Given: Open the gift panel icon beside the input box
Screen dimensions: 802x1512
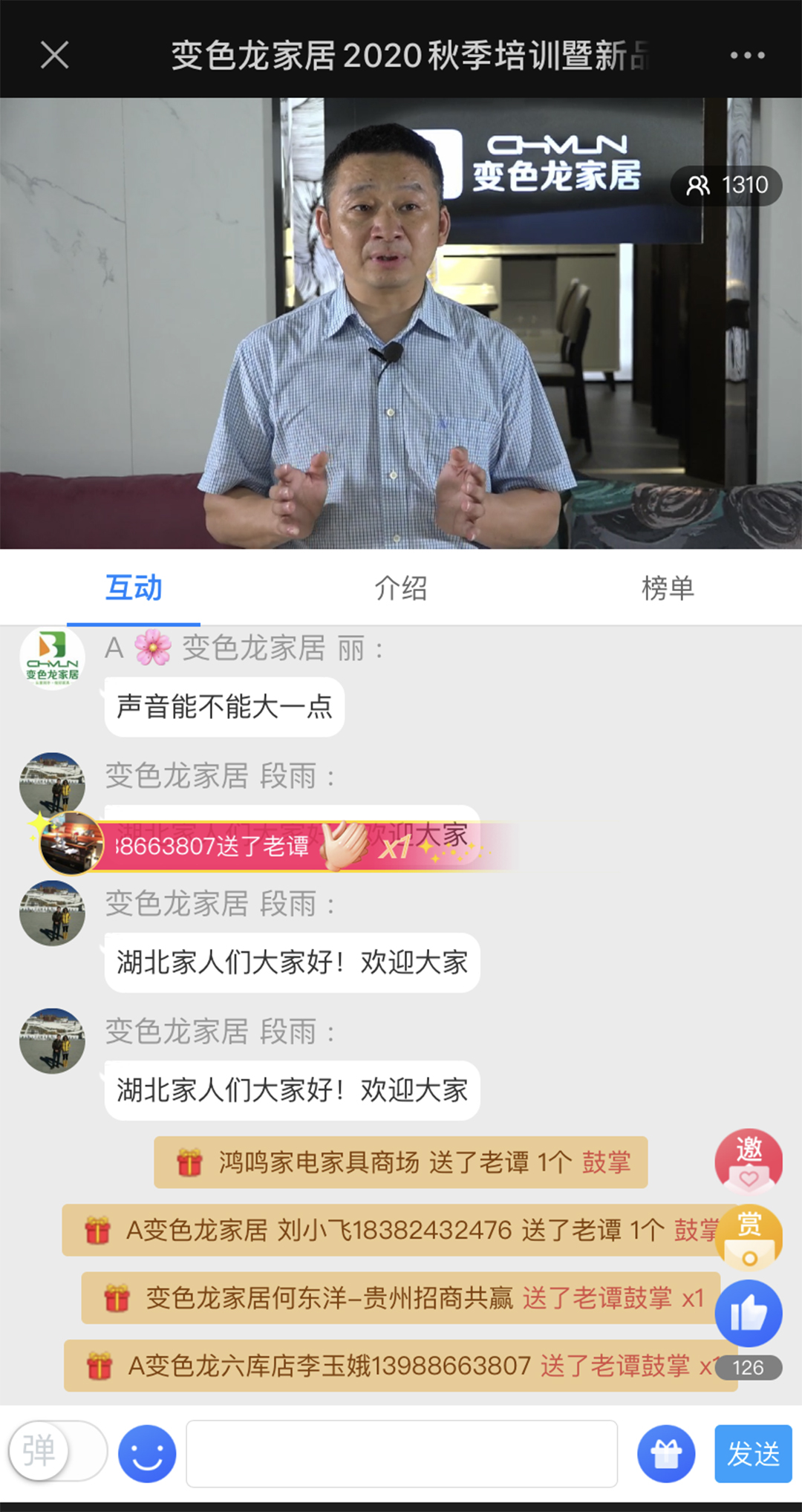Looking at the screenshot, I should point(666,1453).
